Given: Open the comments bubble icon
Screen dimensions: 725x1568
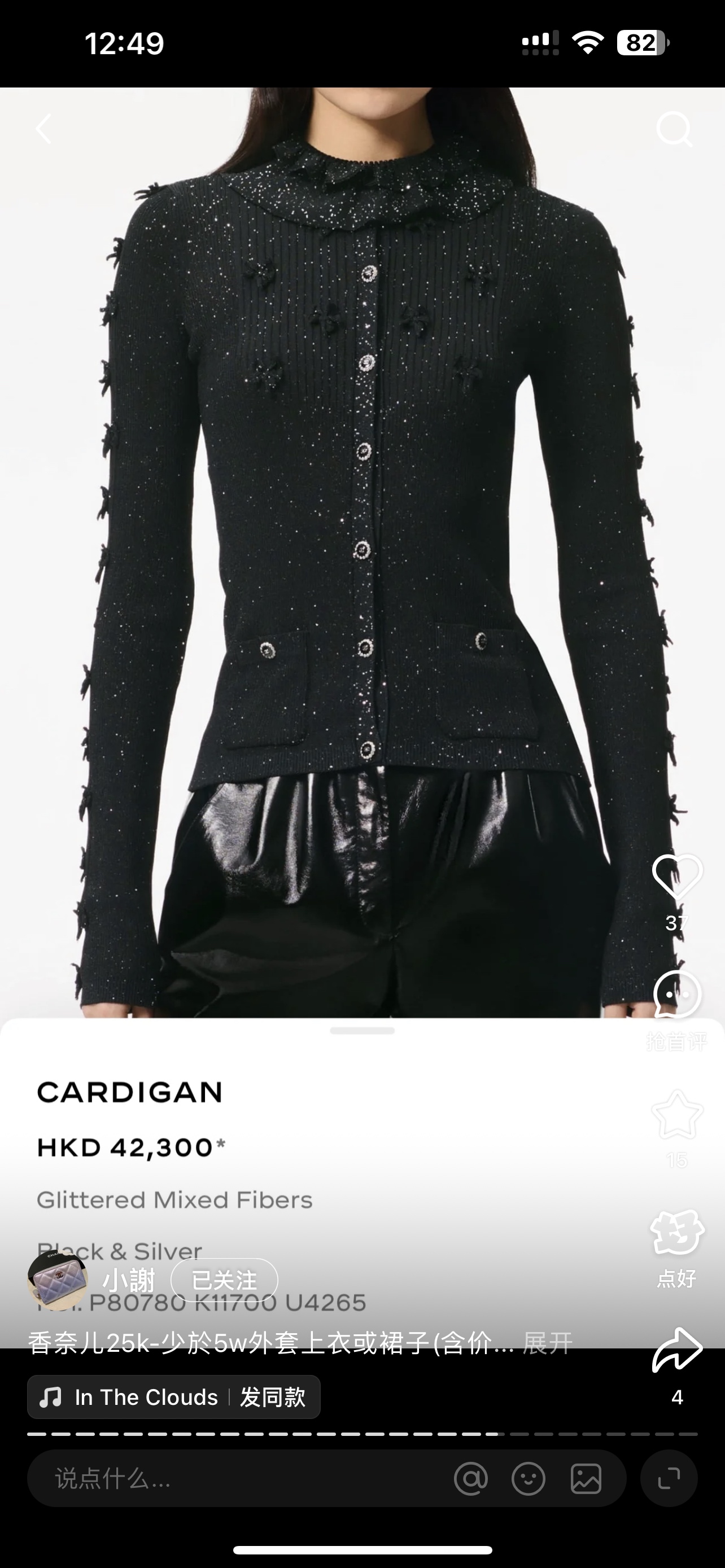Looking at the screenshot, I should [x=677, y=995].
